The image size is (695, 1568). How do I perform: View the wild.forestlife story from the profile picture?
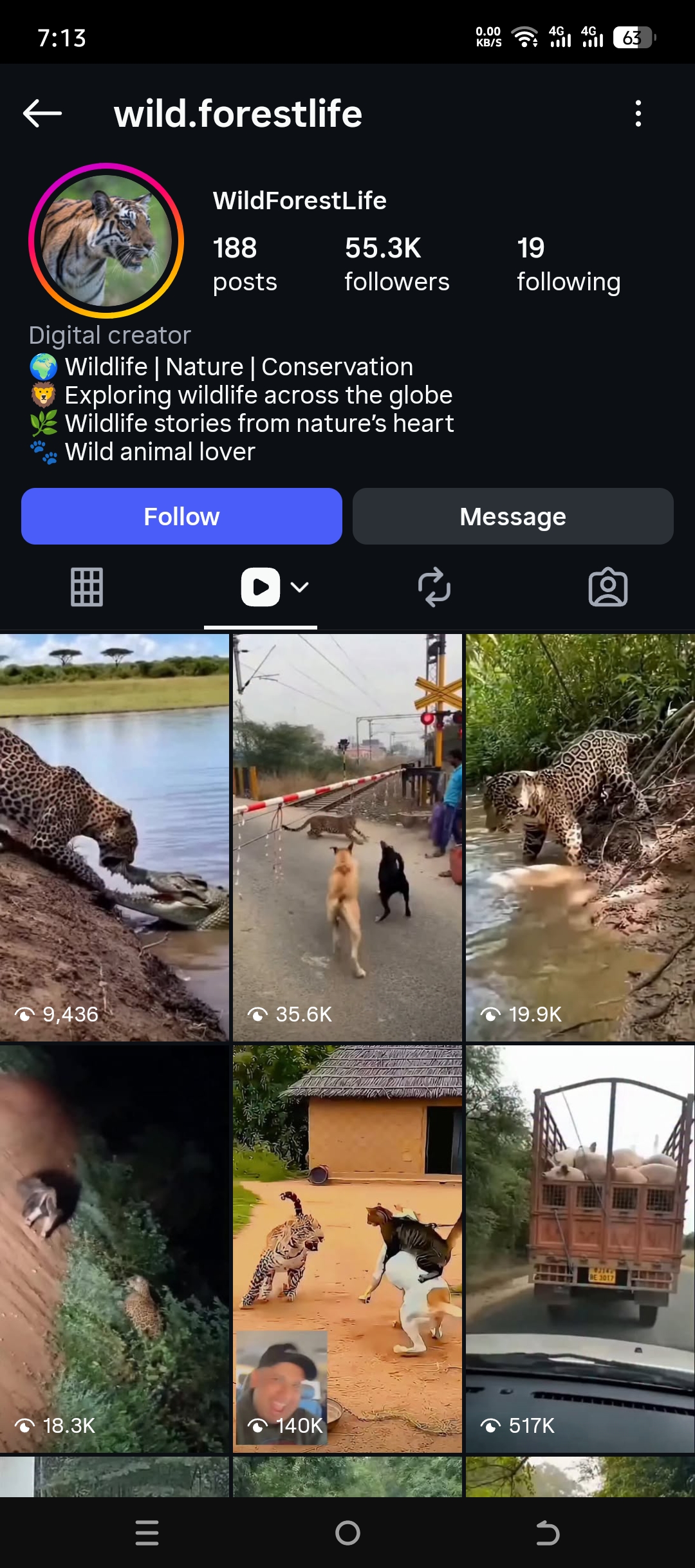click(x=106, y=241)
